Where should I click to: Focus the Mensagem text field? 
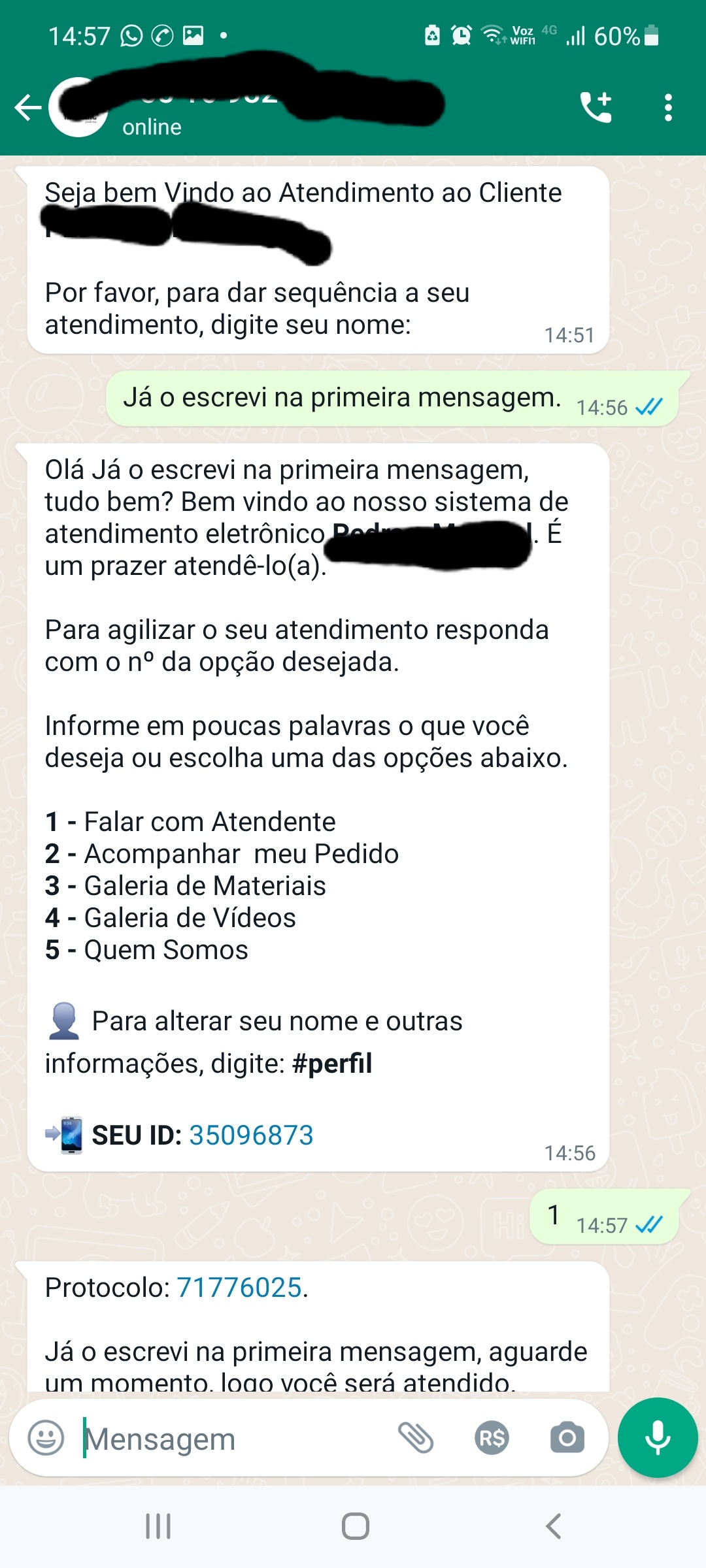(235, 1438)
